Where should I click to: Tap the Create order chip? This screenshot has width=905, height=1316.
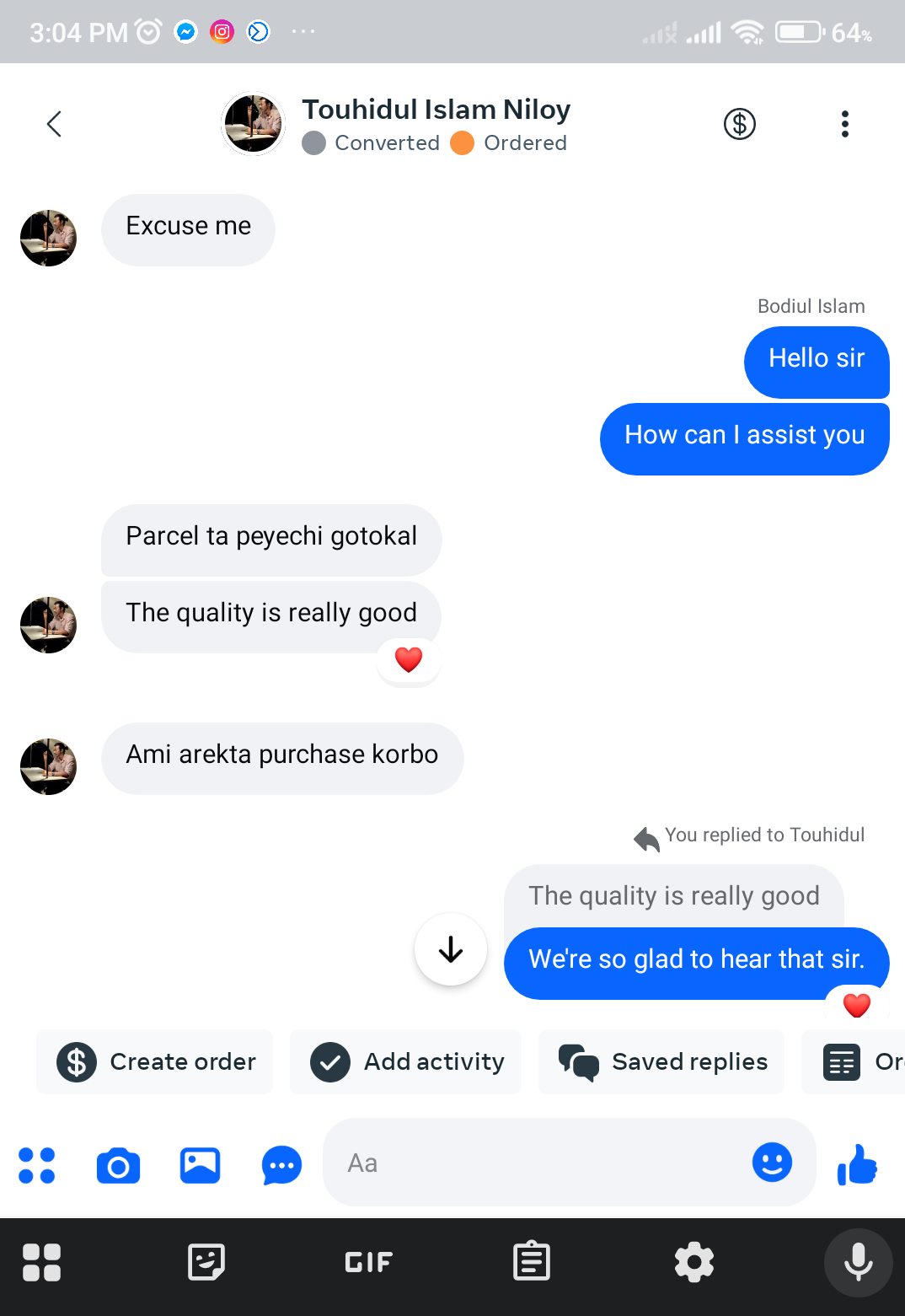pos(155,1061)
